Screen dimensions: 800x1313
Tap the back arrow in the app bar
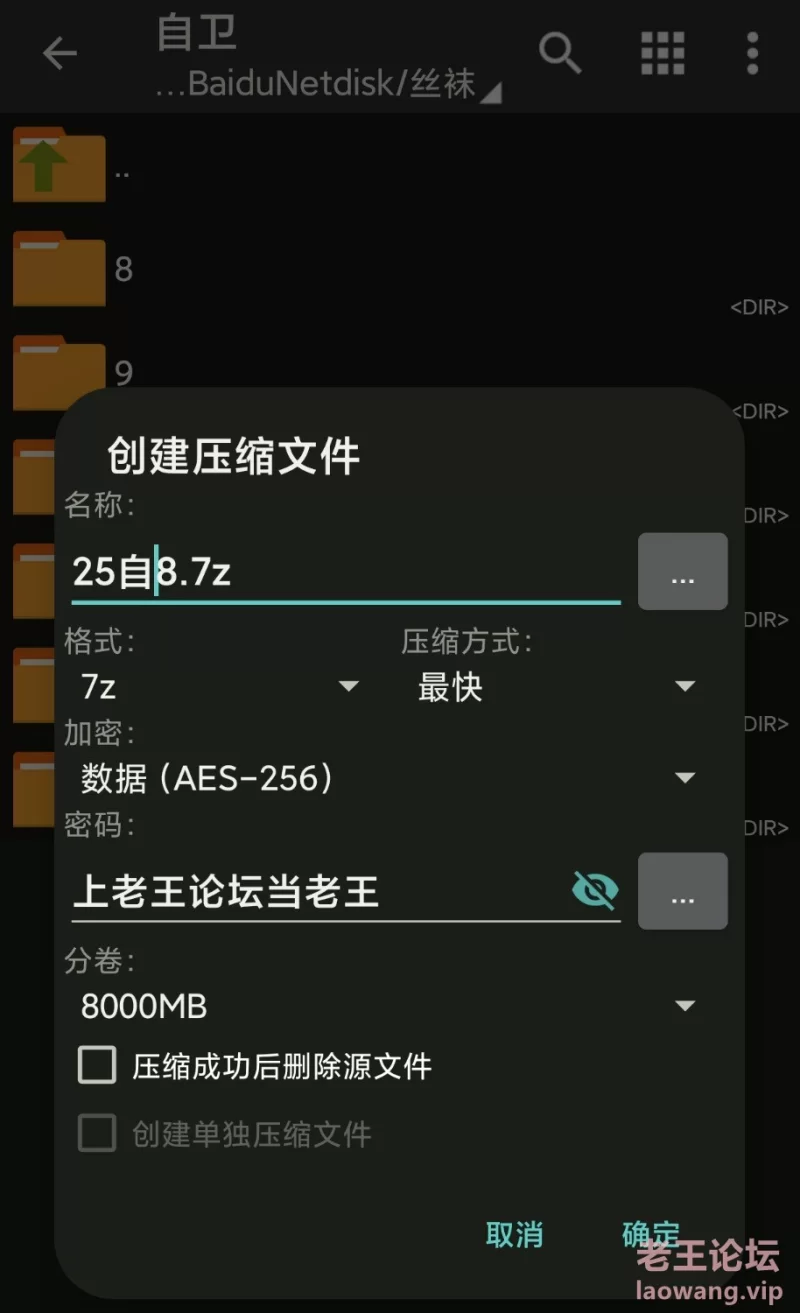click(59, 53)
